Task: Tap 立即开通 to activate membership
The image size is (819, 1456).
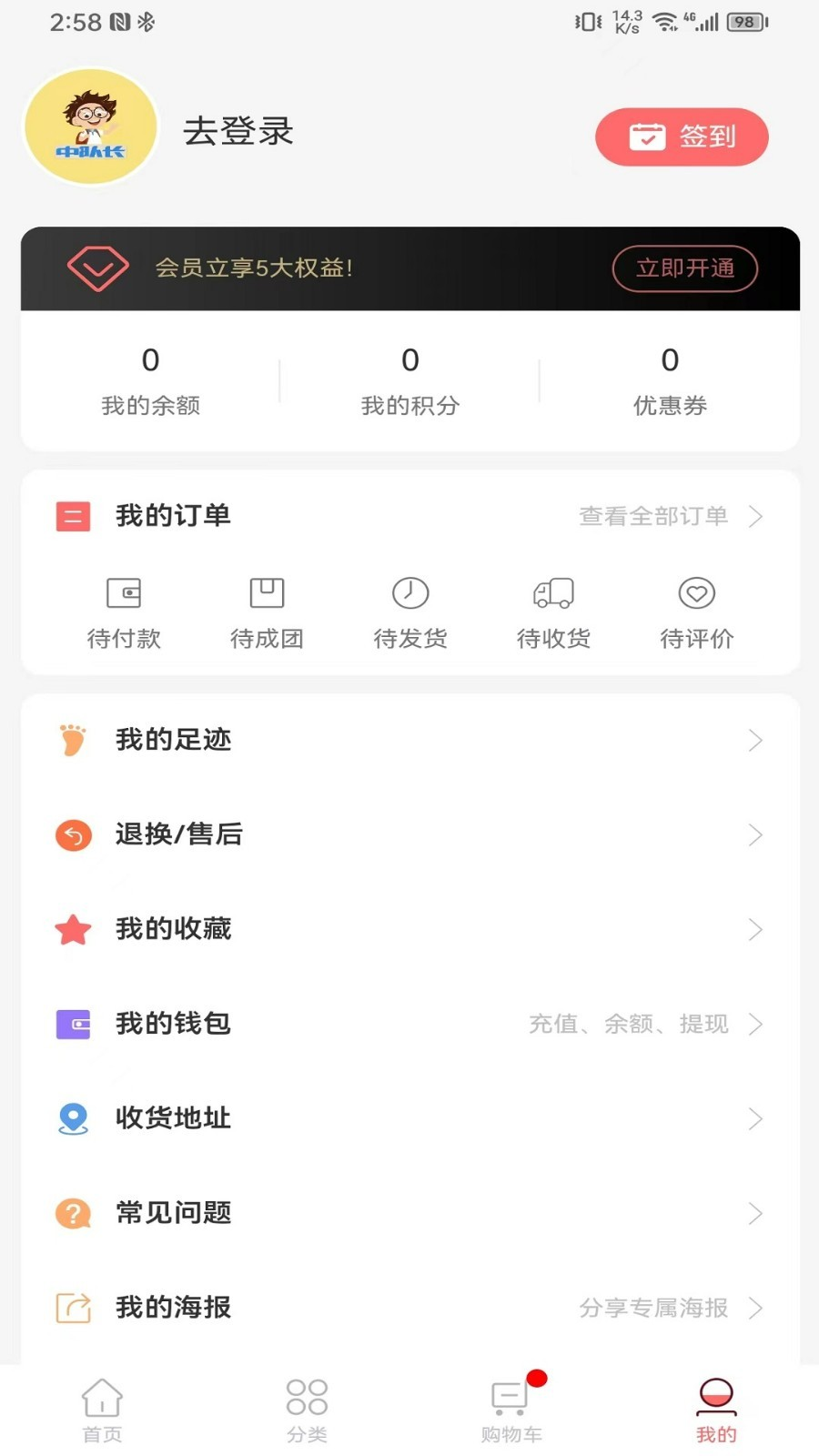Action: coord(685,268)
